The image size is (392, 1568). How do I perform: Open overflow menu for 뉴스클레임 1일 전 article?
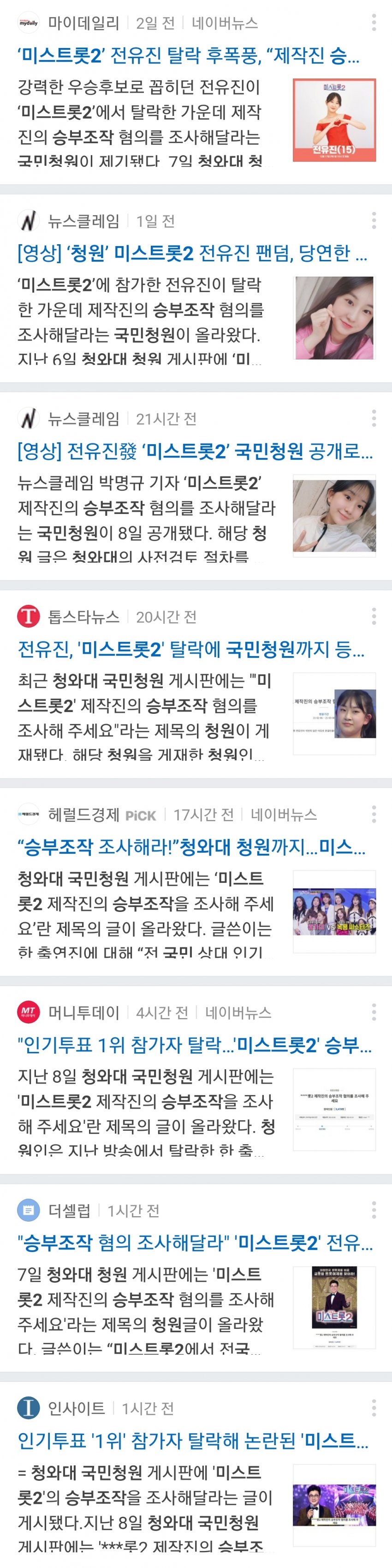coord(374,220)
